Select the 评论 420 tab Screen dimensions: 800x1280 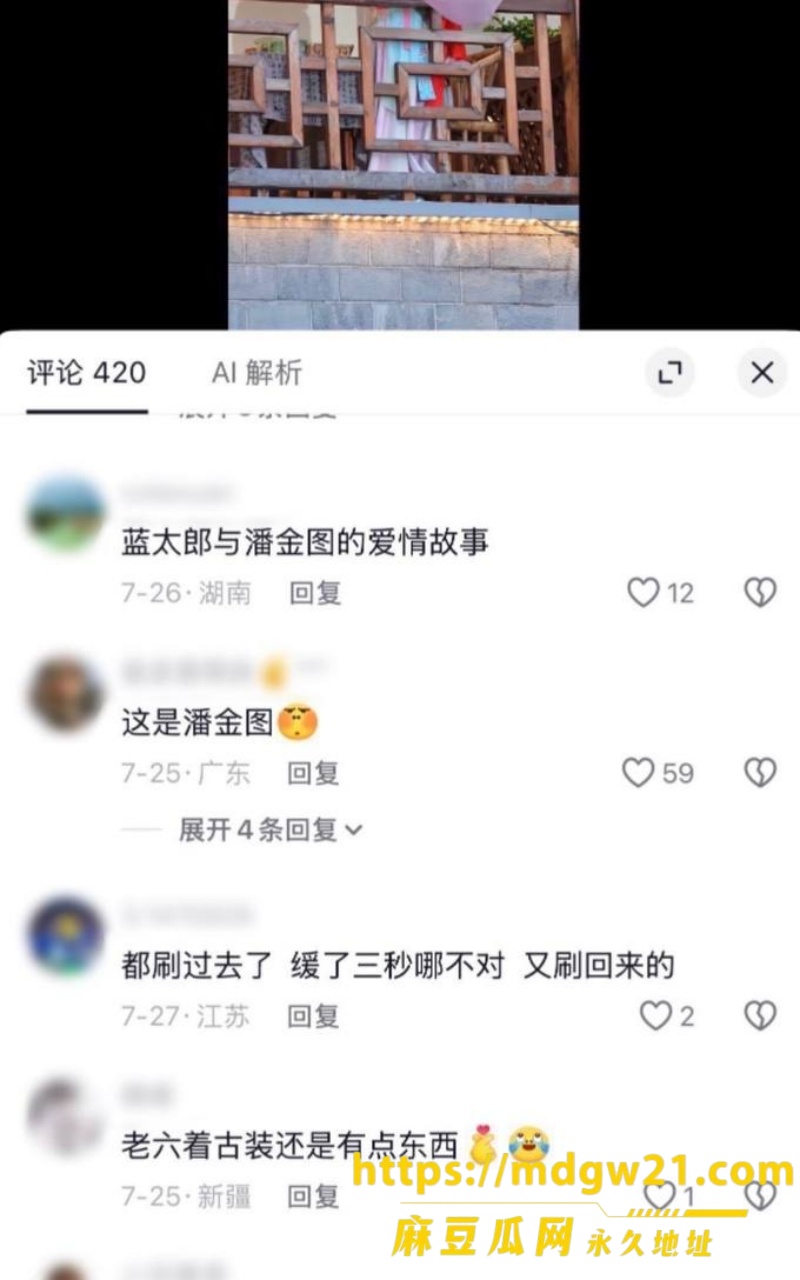click(x=87, y=373)
